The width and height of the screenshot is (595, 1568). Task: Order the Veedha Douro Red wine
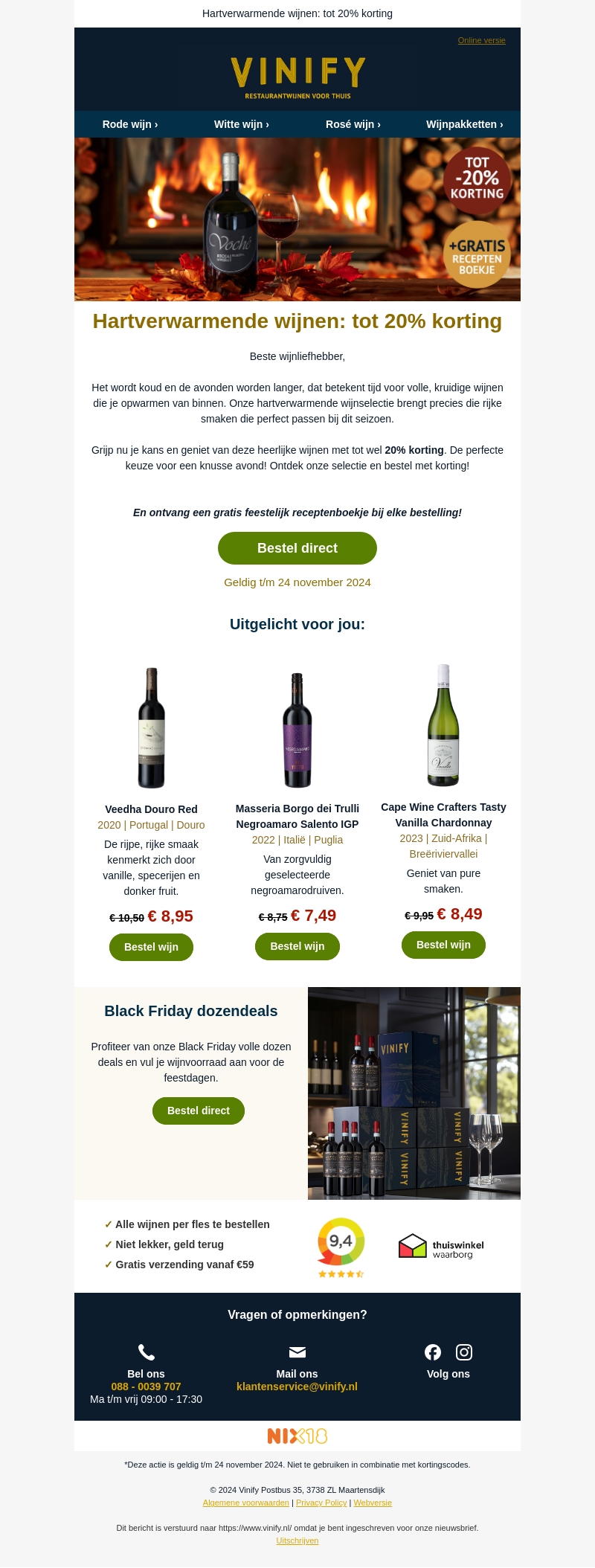151,947
